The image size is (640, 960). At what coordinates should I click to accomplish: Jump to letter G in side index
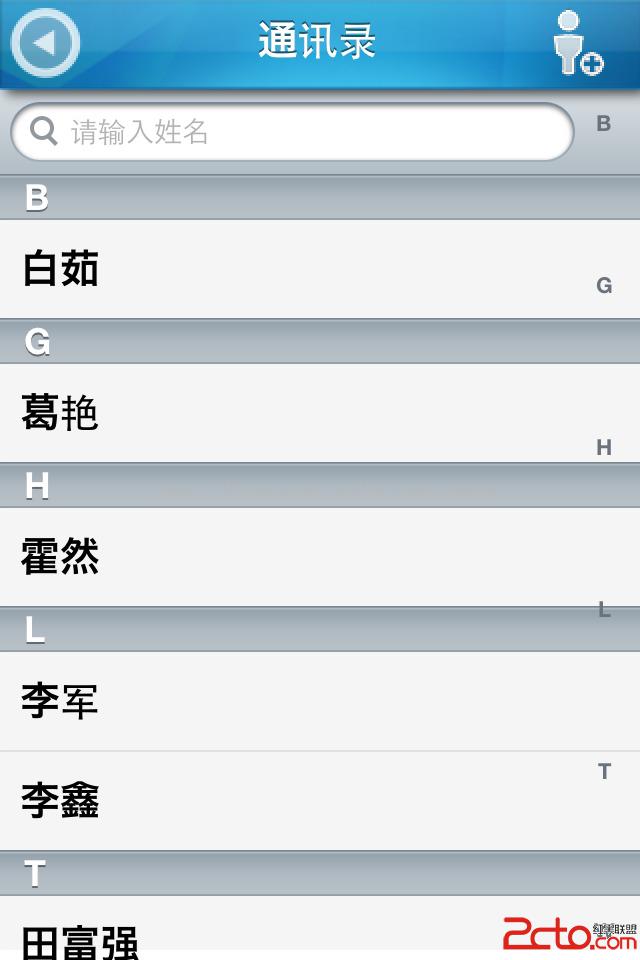604,286
